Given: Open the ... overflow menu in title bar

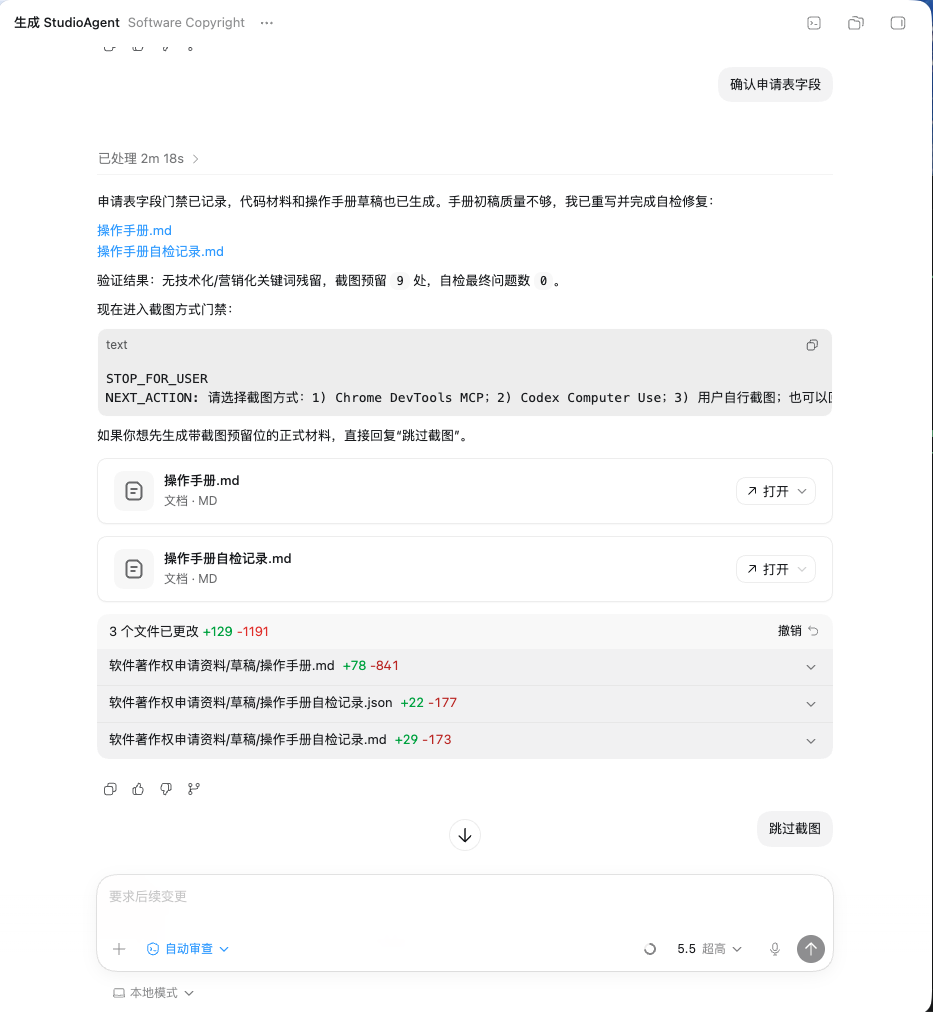Looking at the screenshot, I should tap(266, 22).
